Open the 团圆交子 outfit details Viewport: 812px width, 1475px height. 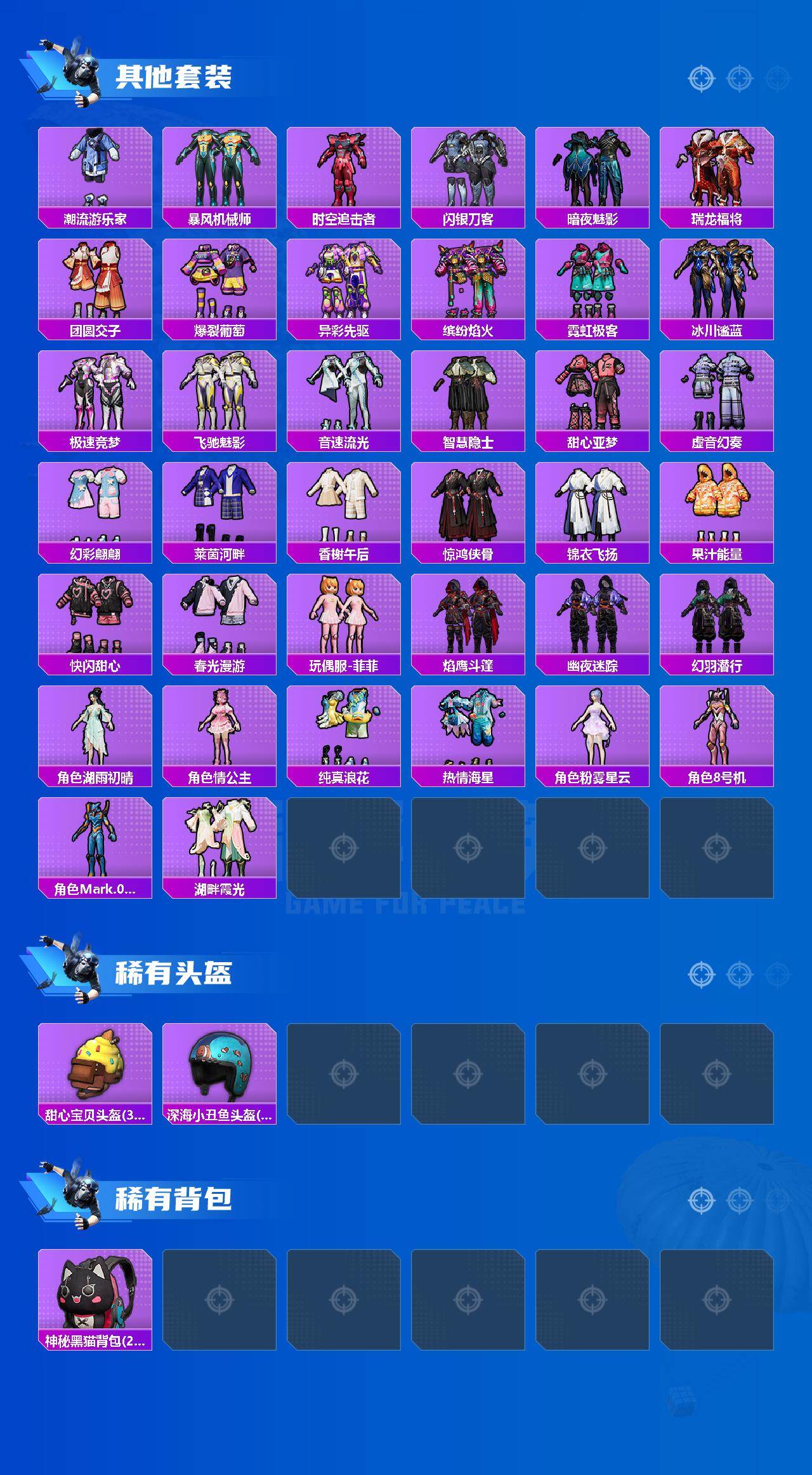click(x=94, y=286)
